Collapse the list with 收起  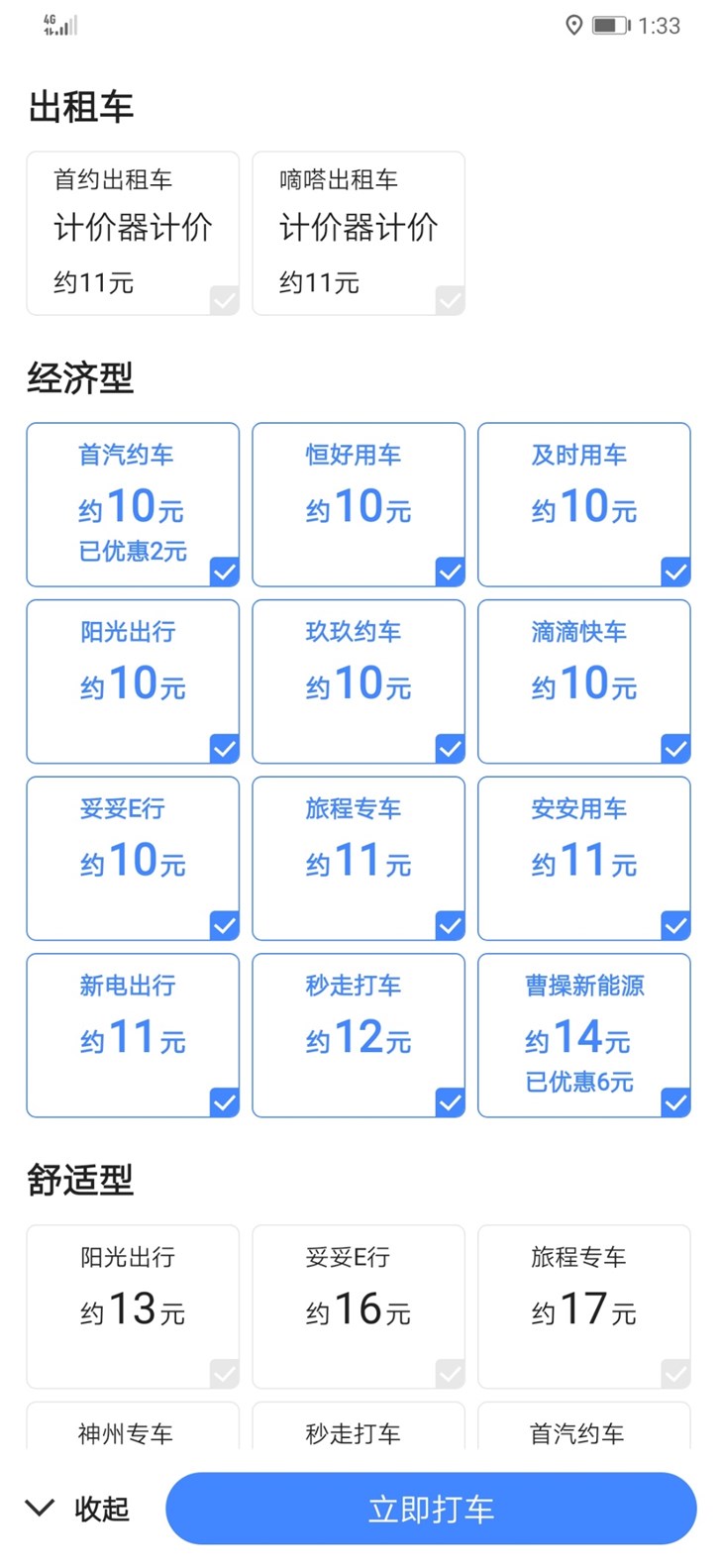pyautogui.click(x=79, y=1509)
